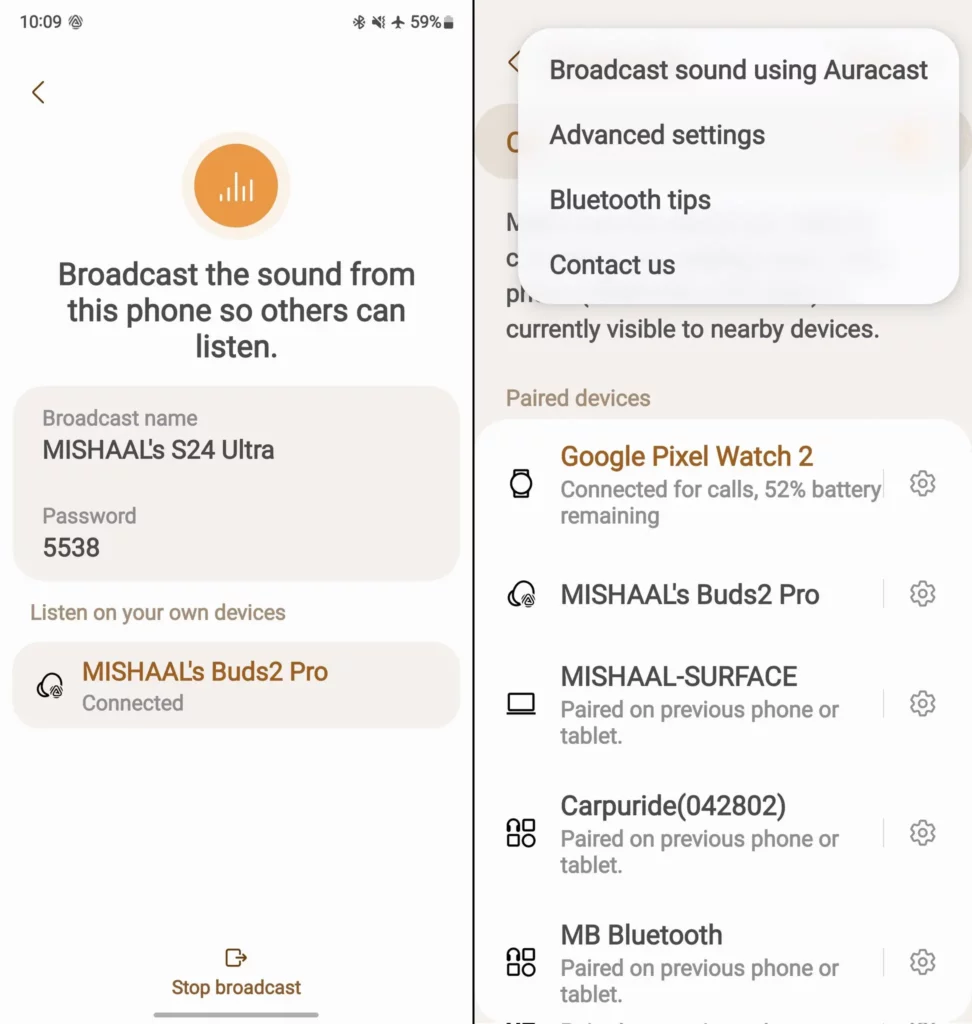
Task: Go back from the broadcast screen
Action: click(38, 93)
